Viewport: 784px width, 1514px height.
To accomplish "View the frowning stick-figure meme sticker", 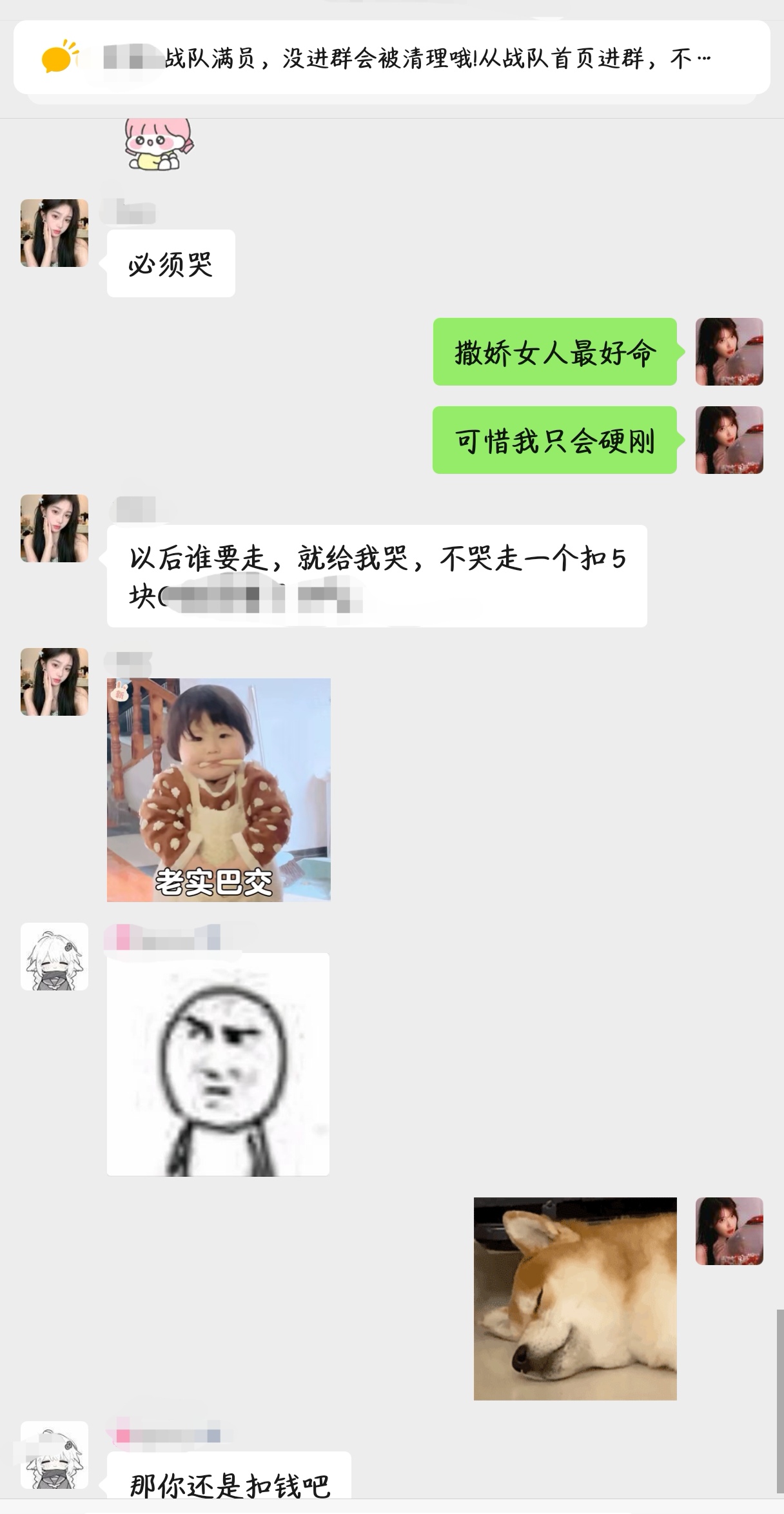I will (218, 1064).
